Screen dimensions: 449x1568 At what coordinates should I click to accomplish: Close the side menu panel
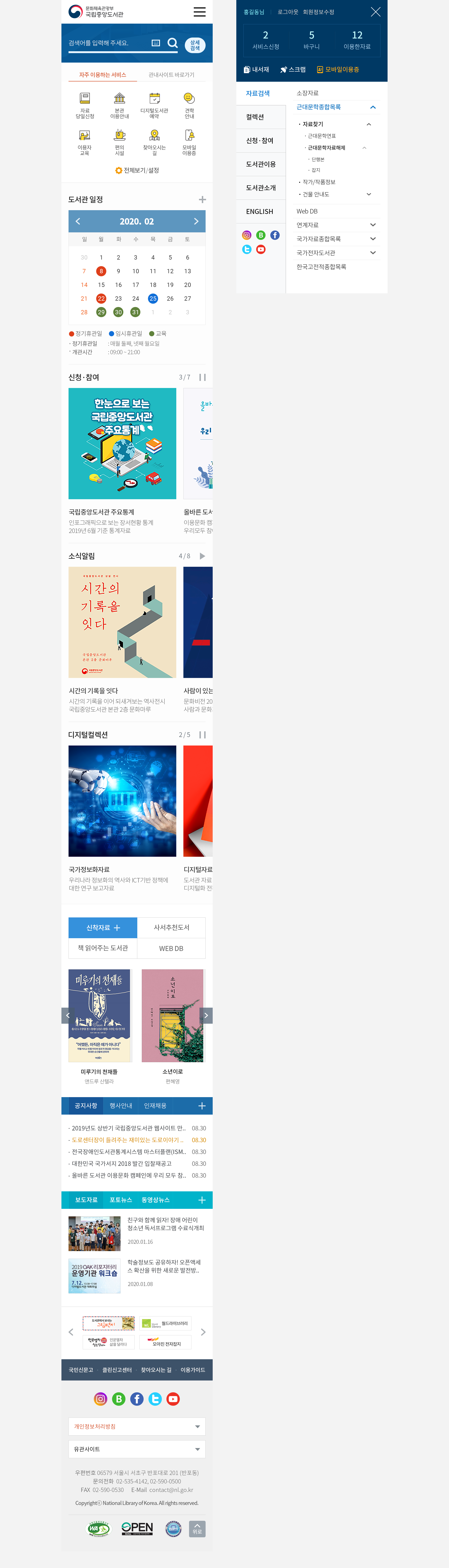tap(375, 12)
